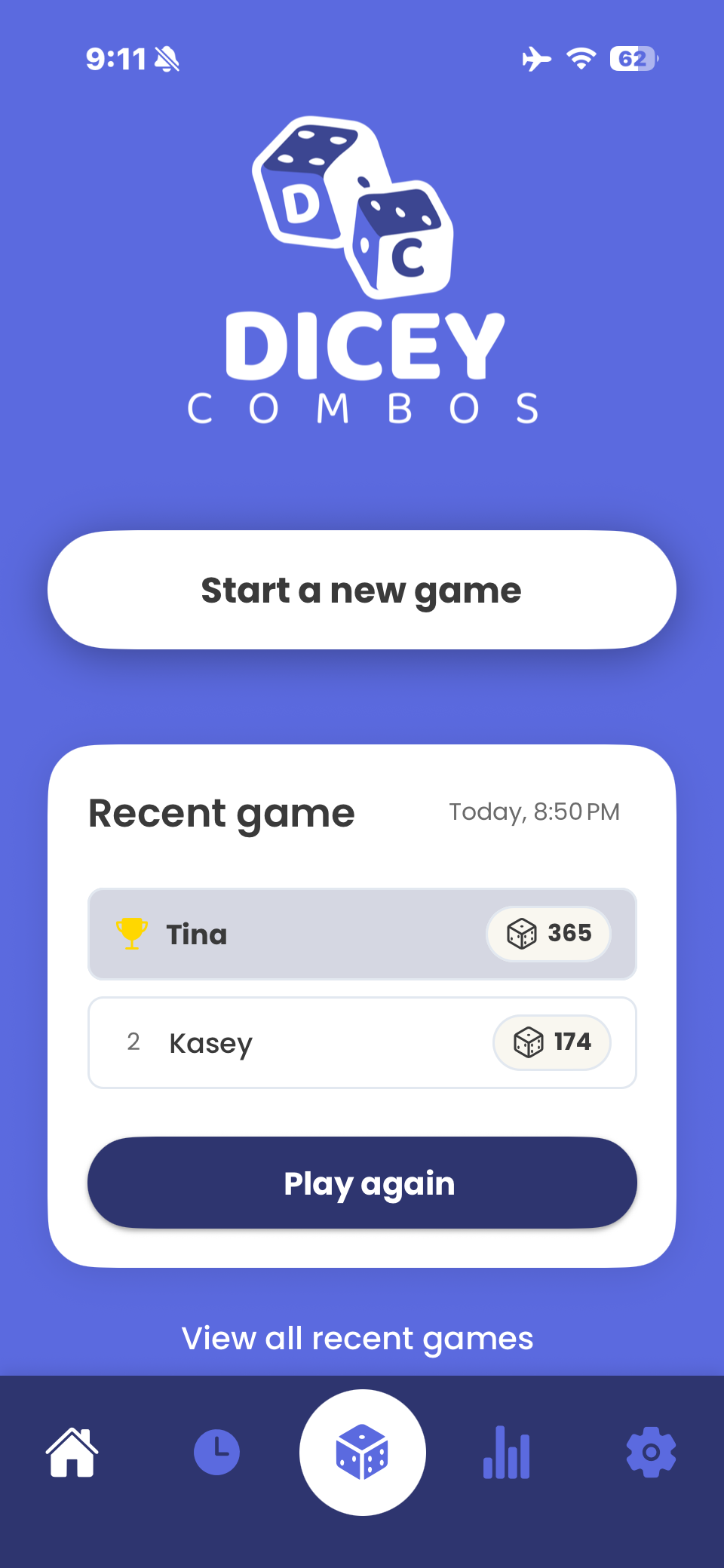Tap the Play again button
This screenshot has height=1568, width=724.
[x=362, y=1183]
